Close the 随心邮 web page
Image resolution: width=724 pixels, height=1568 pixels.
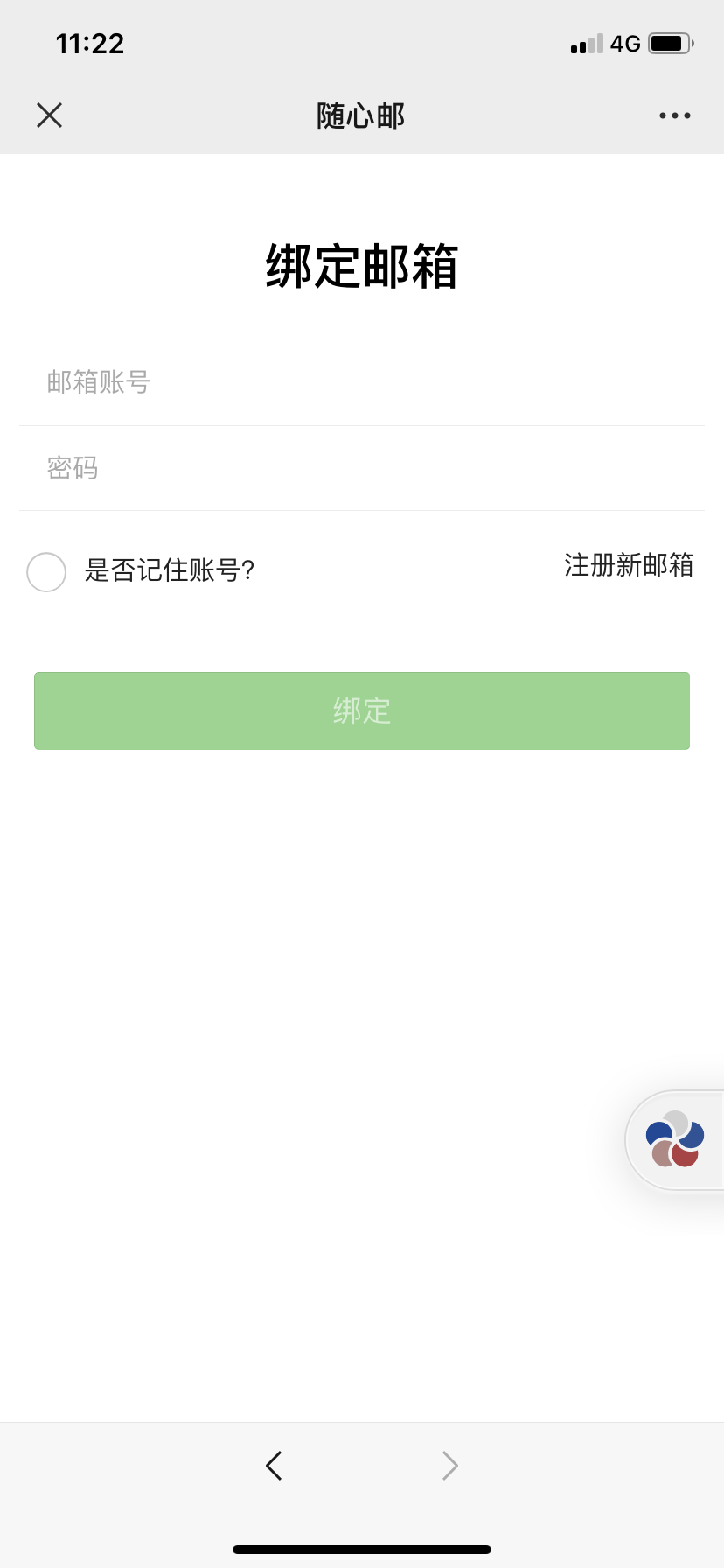50,115
